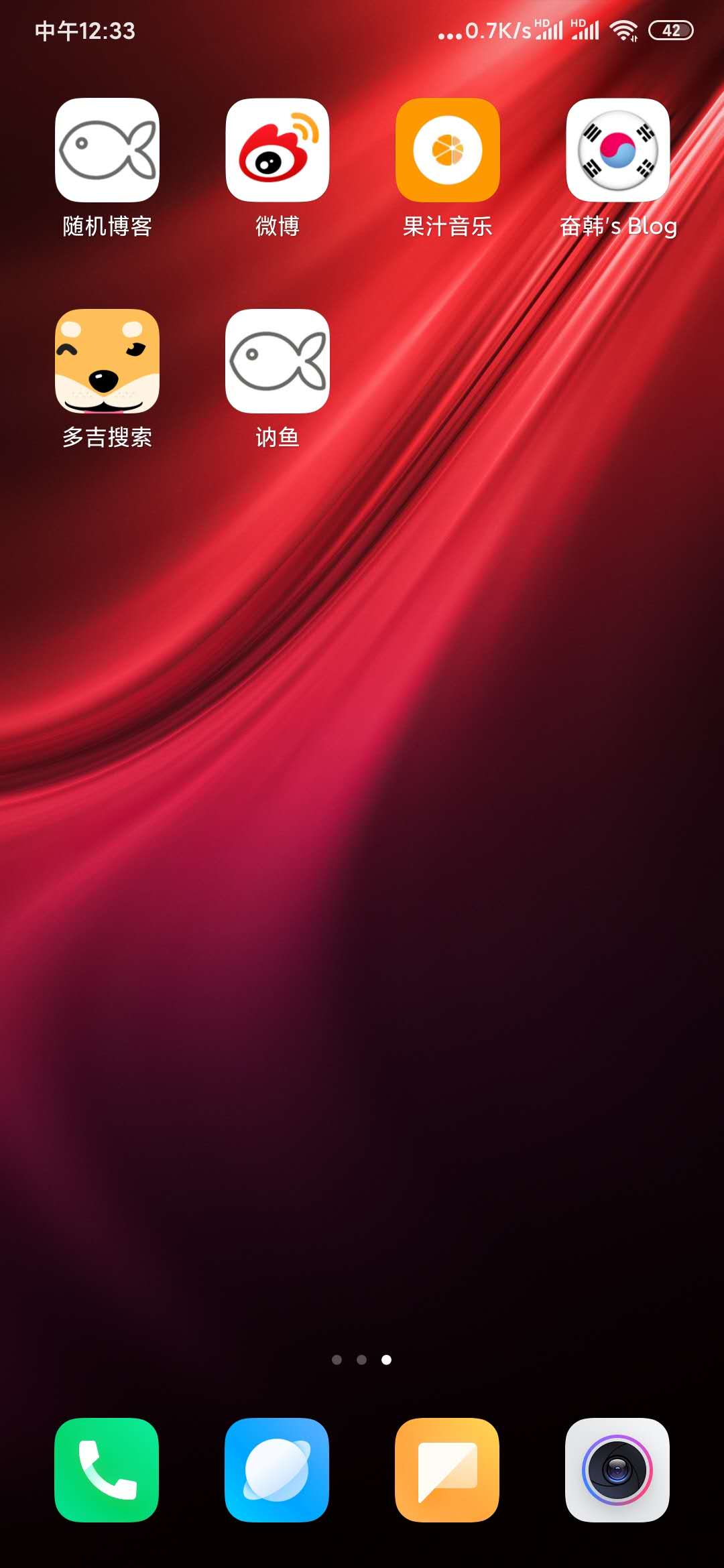Viewport: 724px width, 1568px height.
Task: Launch the 多吉搜索 app
Action: tap(107, 361)
